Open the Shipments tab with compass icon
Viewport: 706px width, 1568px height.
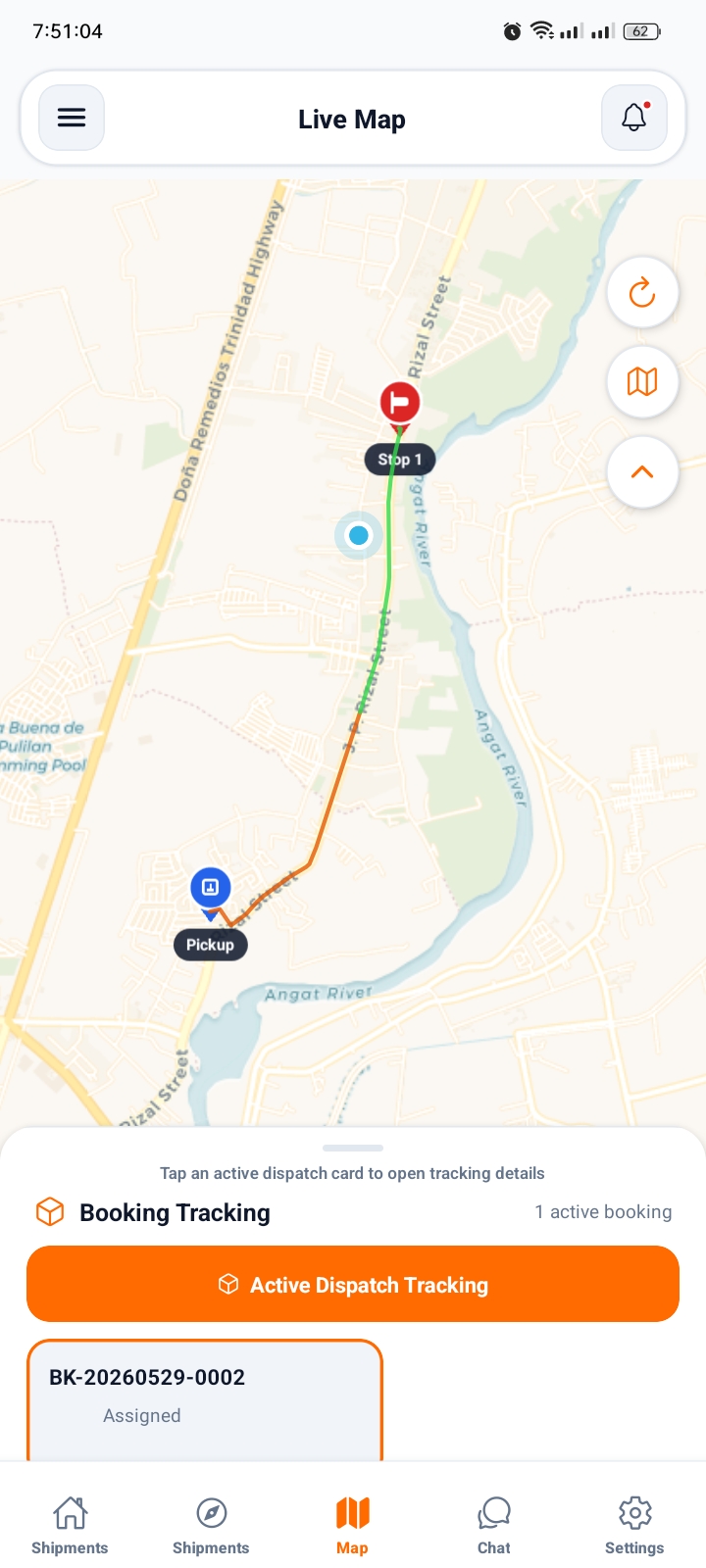coord(211,1525)
